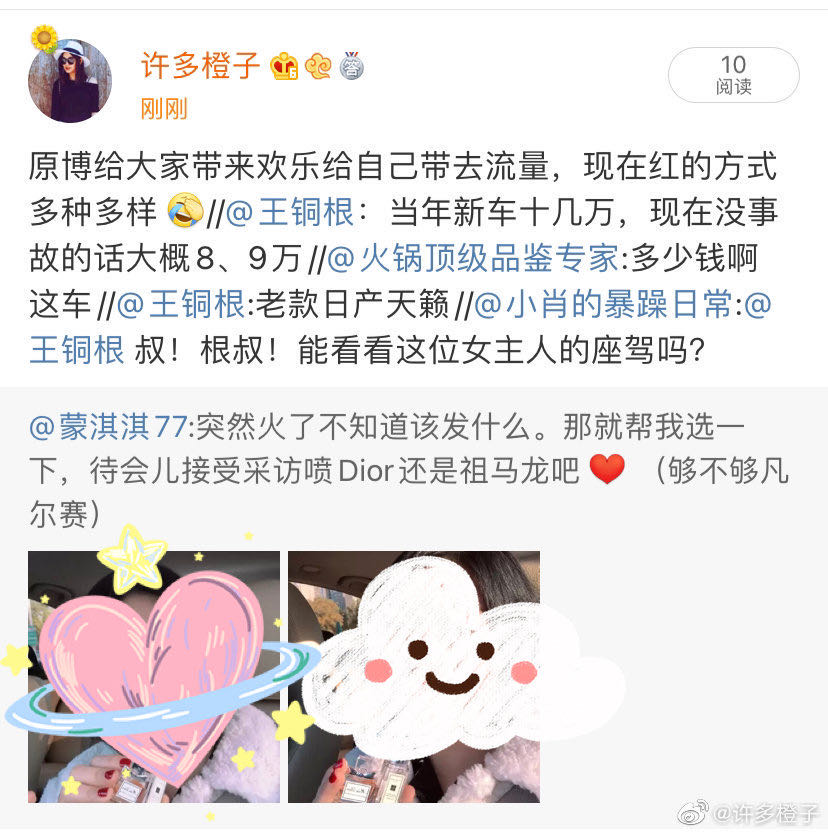828x834 pixels.
Task: Go to original poster @蒙淇淇77
Action: [108, 427]
